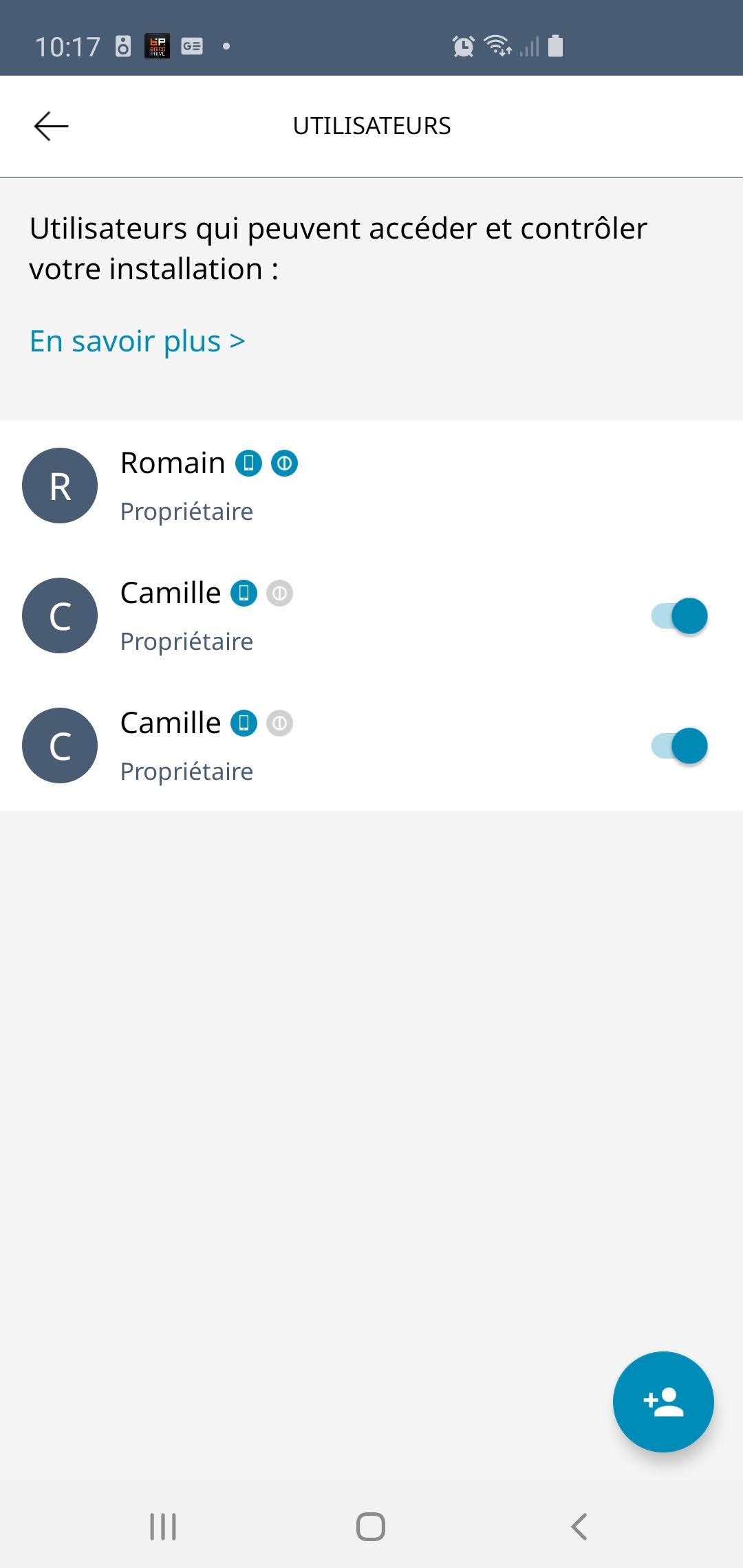Go back using the arrow beside UTILISATEURS

pos(51,127)
